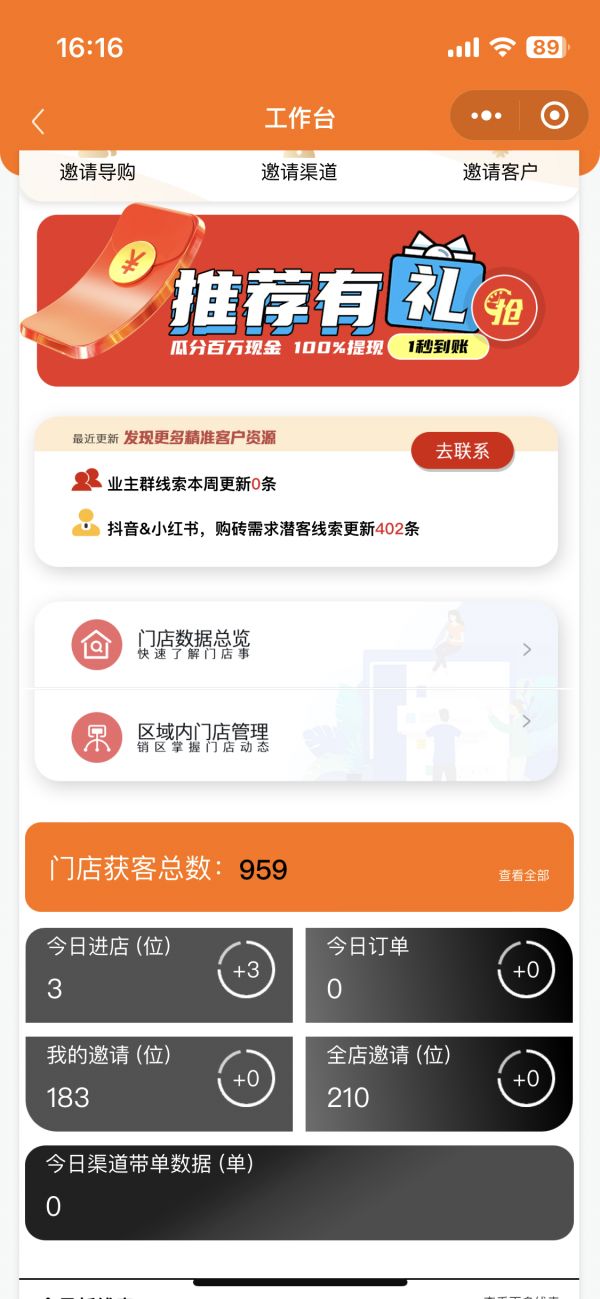Viewport: 600px width, 1299px height.
Task: Go back using the top-left arrow
Action: [x=38, y=121]
